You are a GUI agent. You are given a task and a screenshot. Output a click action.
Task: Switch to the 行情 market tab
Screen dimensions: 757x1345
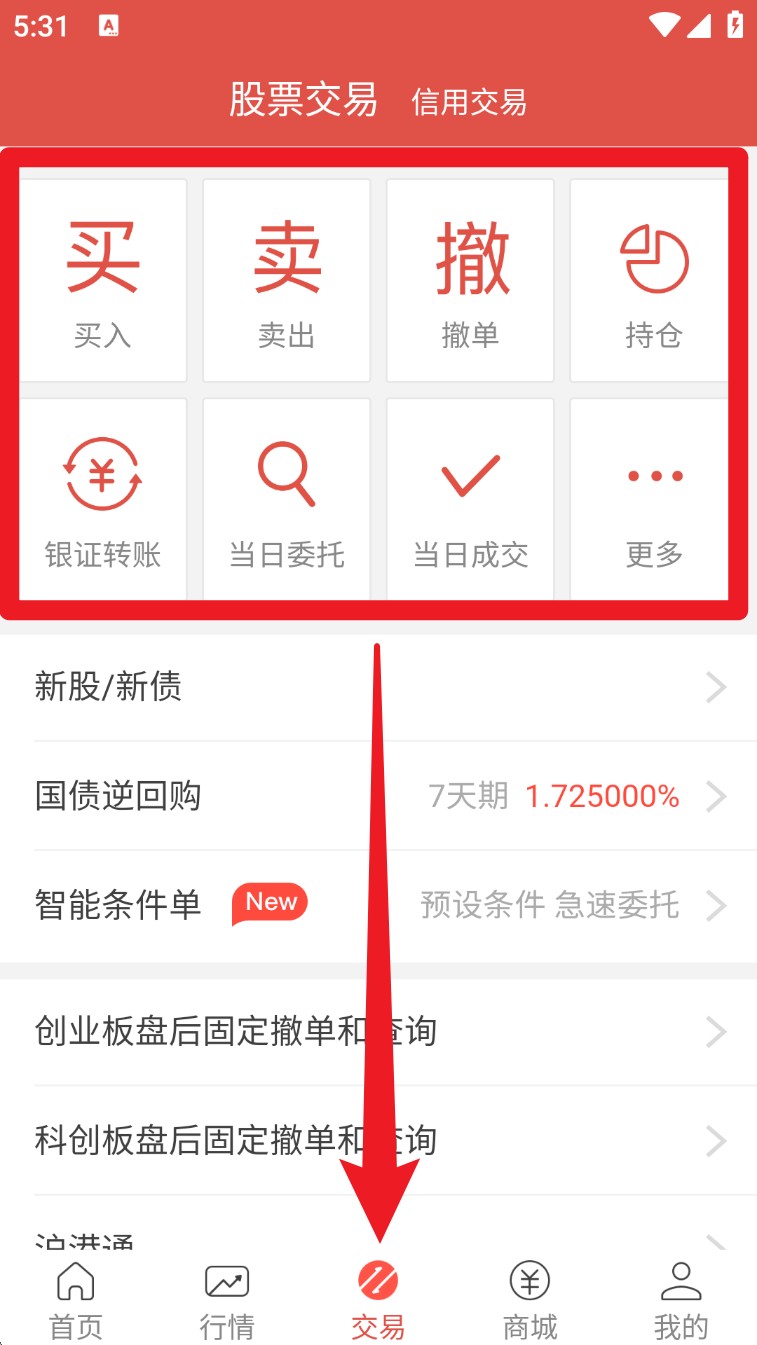coord(227,1300)
